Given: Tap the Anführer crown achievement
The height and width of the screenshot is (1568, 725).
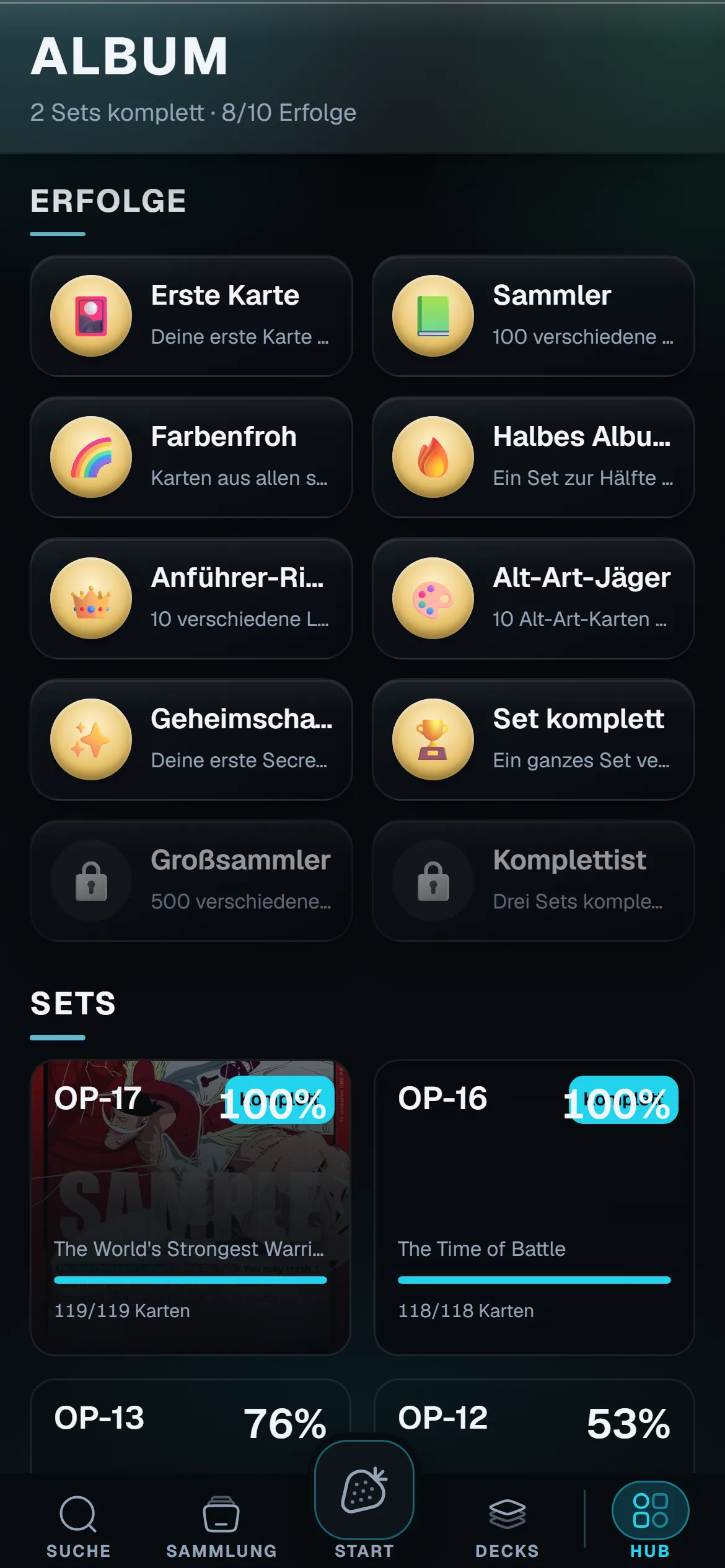Looking at the screenshot, I should click(x=191, y=598).
